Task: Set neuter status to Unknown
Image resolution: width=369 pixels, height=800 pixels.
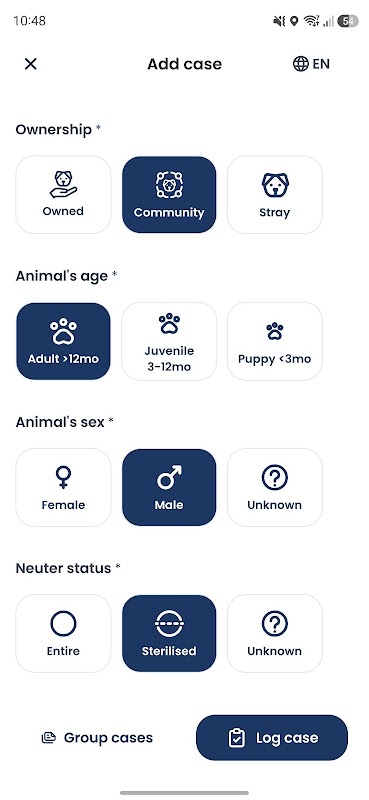Action: pos(275,633)
